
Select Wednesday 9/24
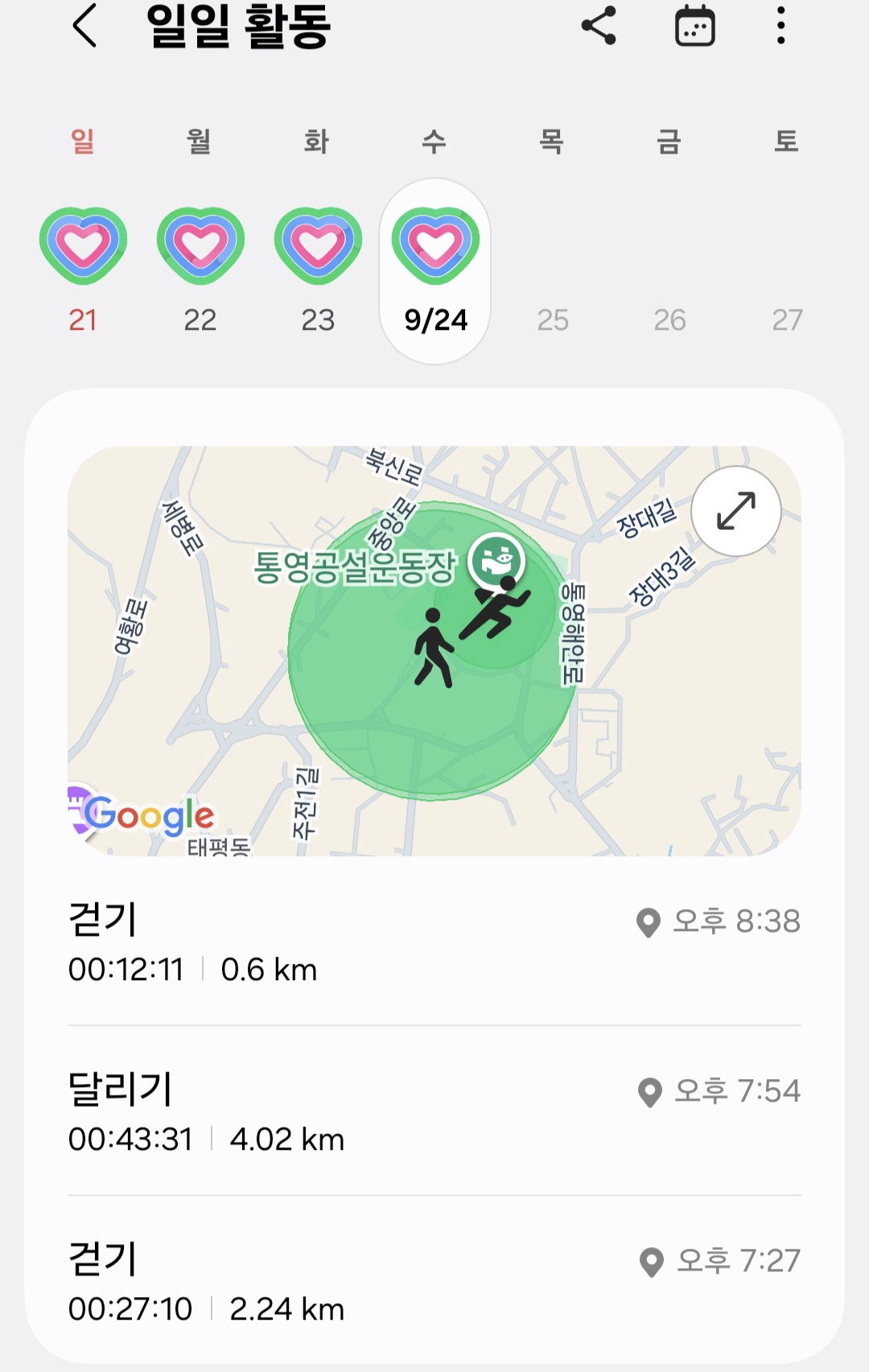[435, 270]
